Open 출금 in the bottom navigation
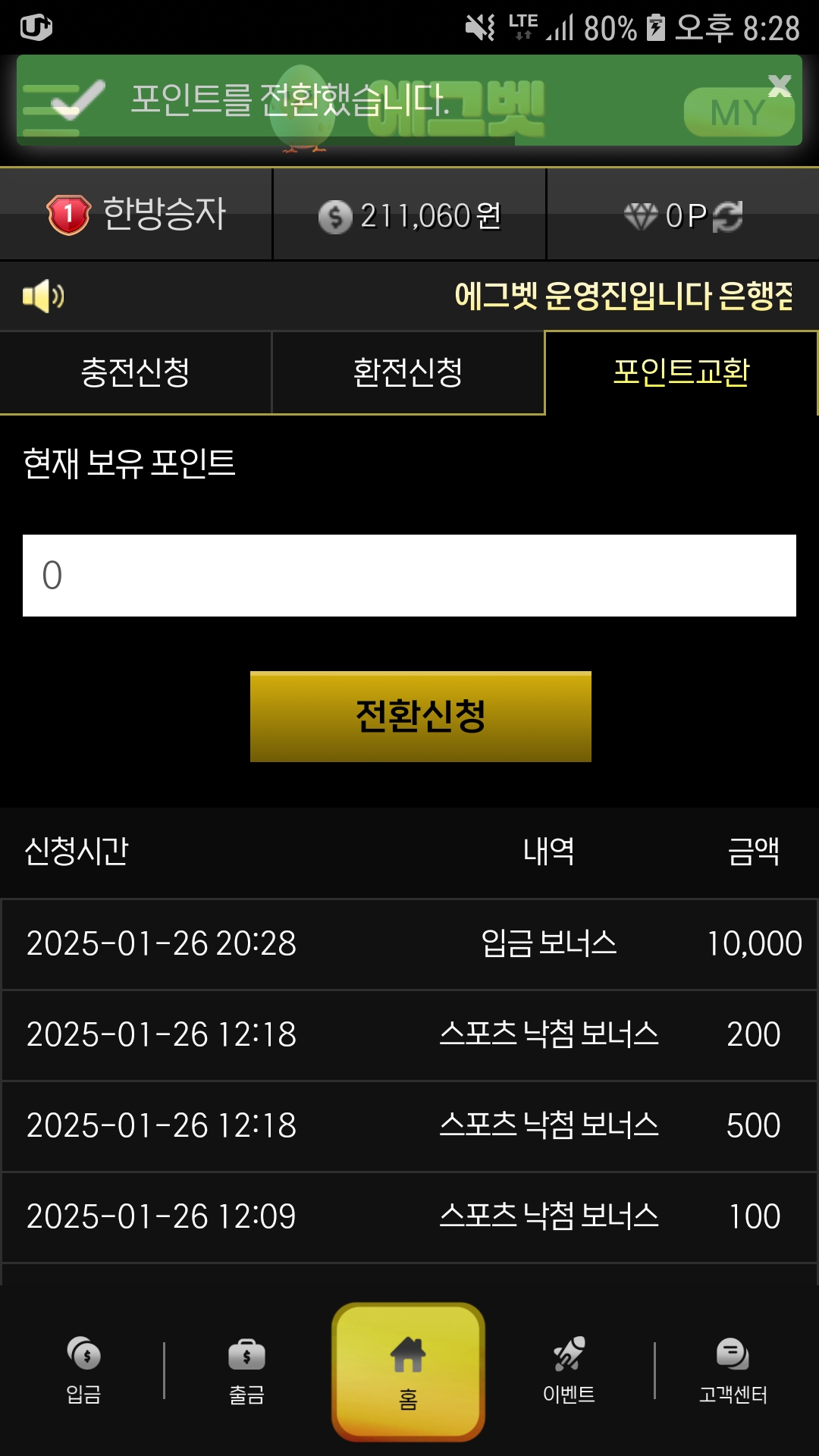Image resolution: width=819 pixels, height=1456 pixels. pyautogui.click(x=246, y=1371)
